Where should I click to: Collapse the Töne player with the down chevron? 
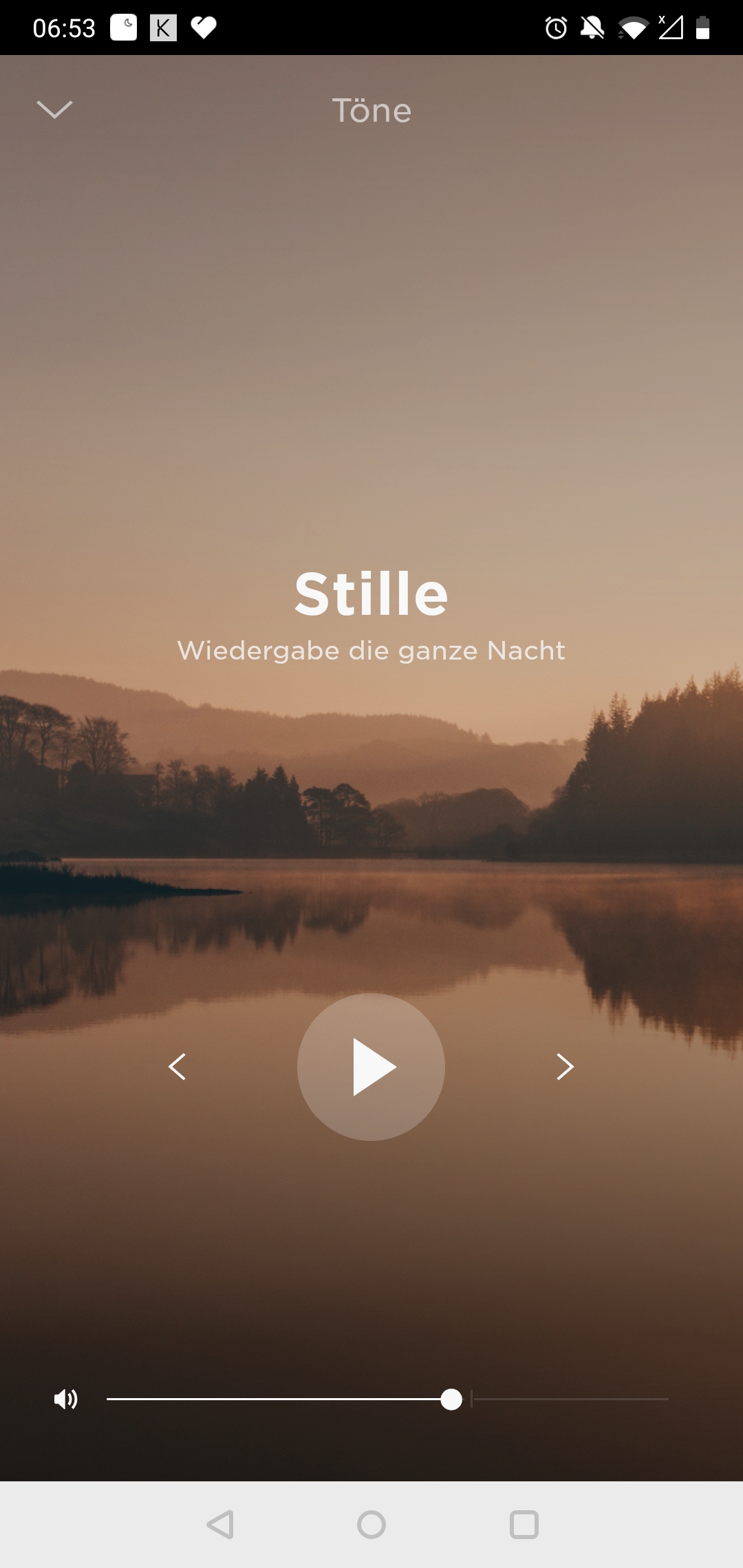tap(54, 109)
